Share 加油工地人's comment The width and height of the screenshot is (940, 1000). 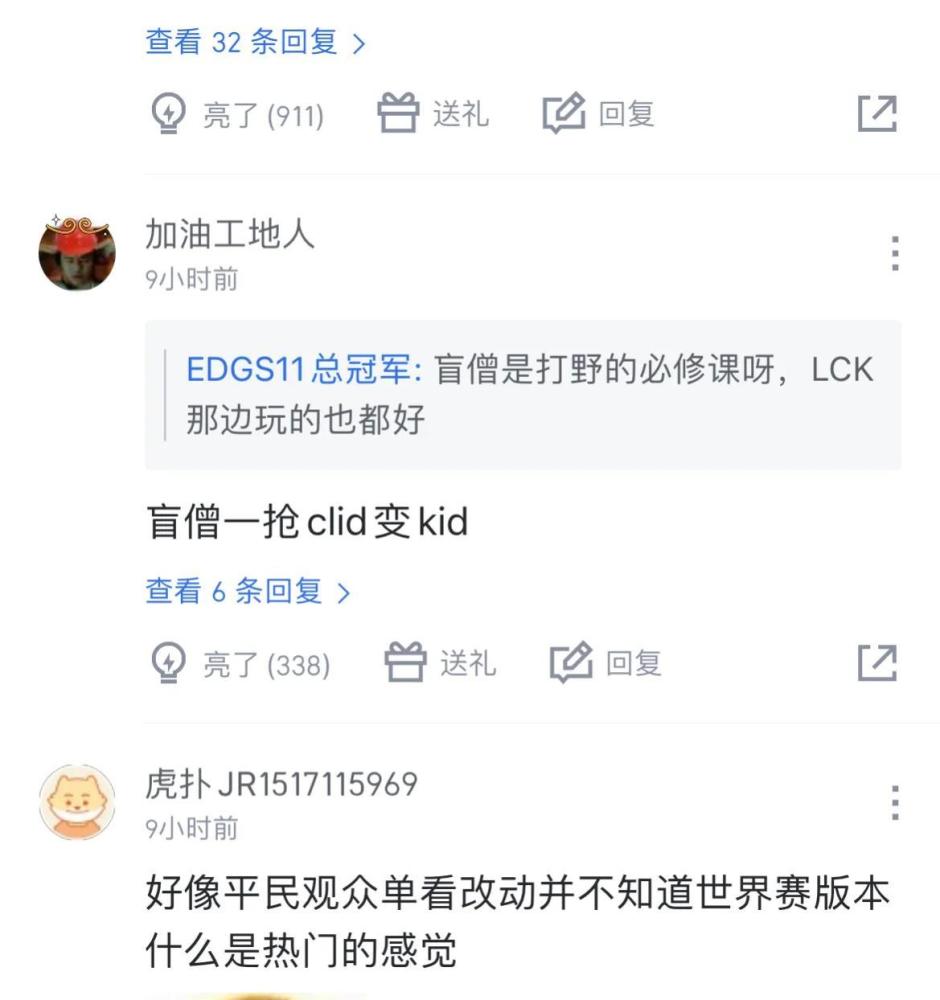tap(877, 662)
